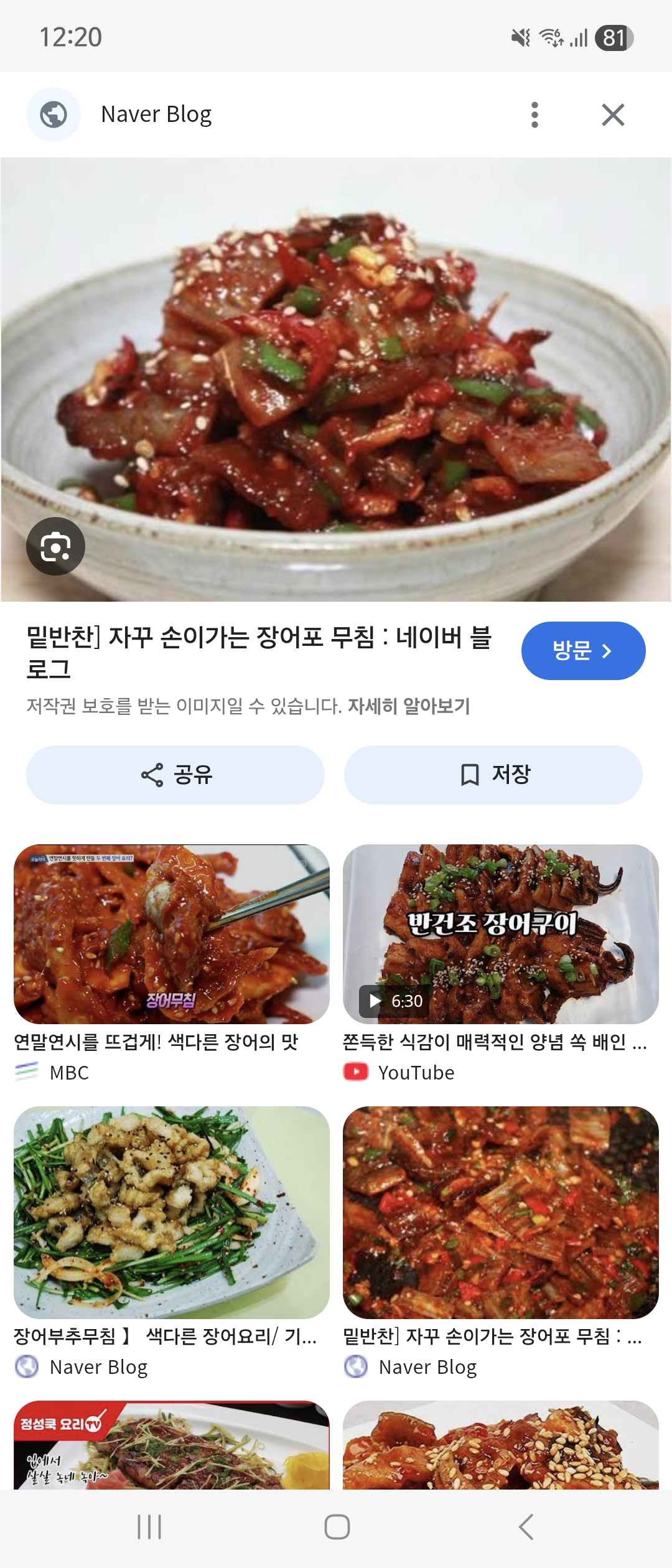Open the 장어부추무침 Naver Blog result
Screen dimensions: 672x1568
(x=172, y=1212)
